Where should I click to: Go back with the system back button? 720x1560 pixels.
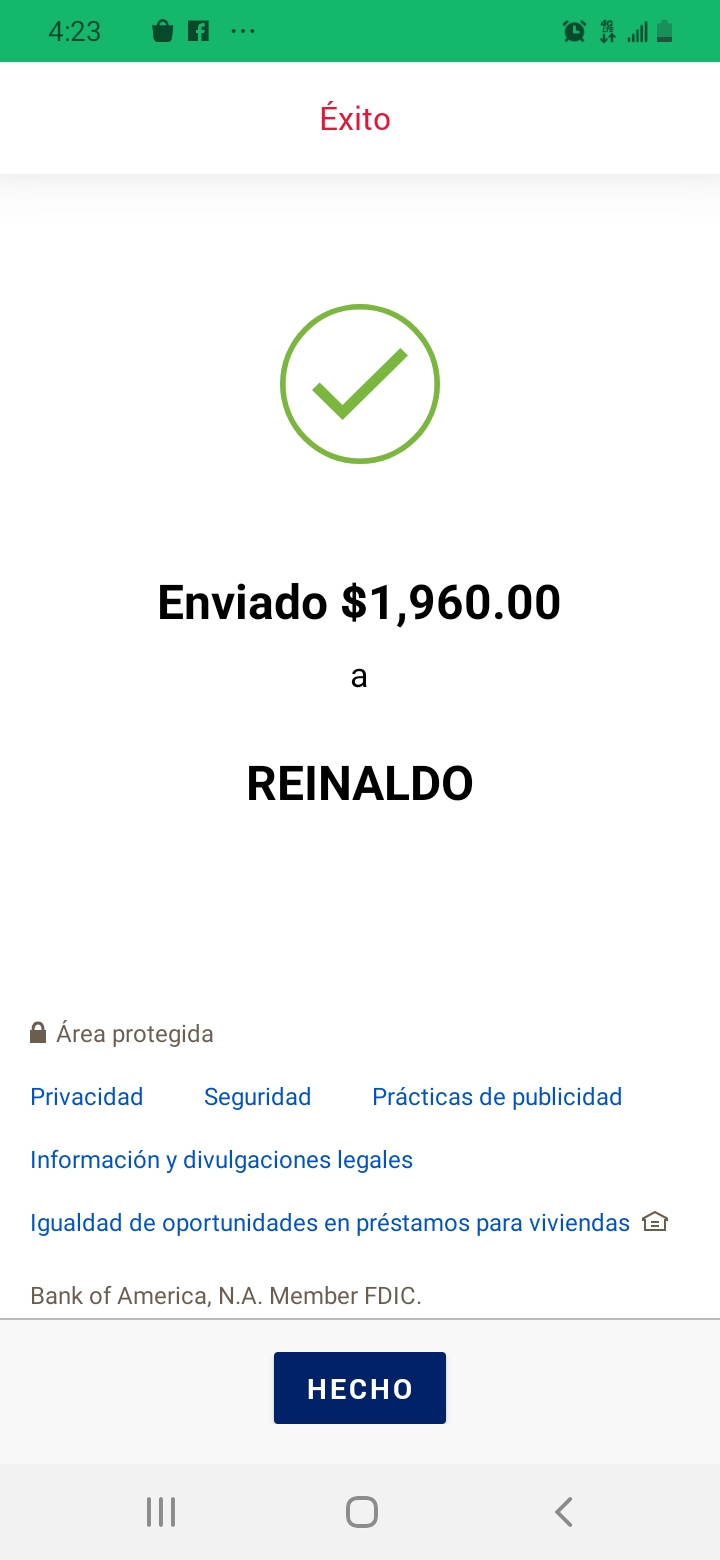point(563,1511)
